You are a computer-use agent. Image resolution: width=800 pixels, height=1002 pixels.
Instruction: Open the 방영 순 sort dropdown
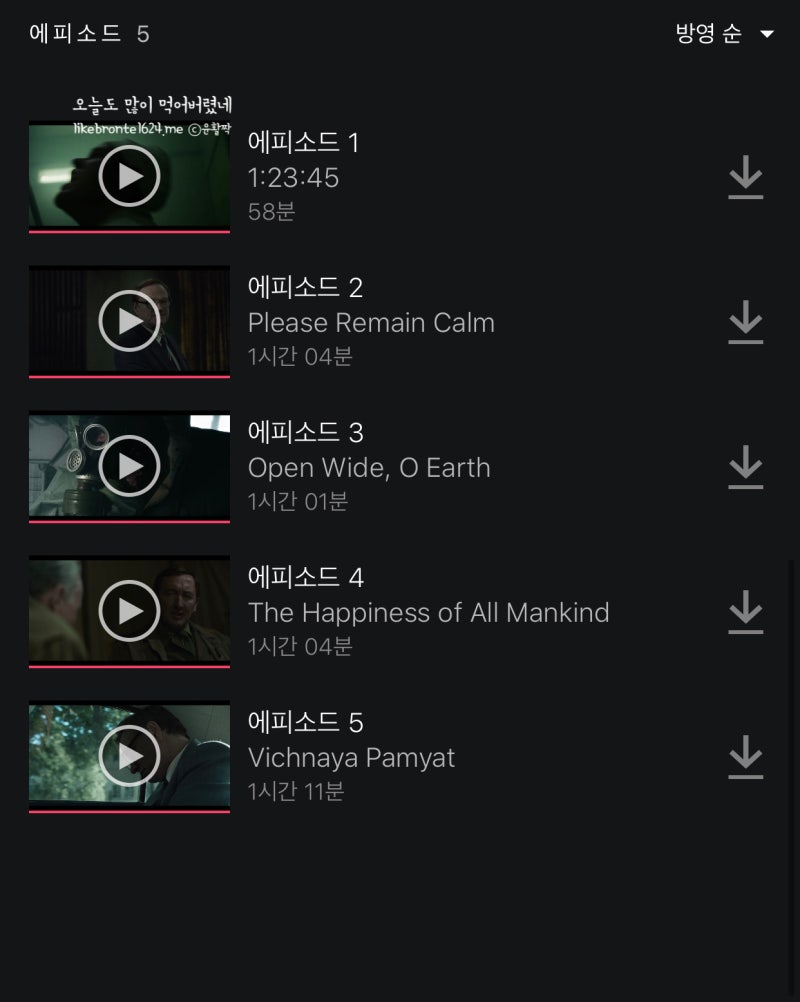coord(724,34)
